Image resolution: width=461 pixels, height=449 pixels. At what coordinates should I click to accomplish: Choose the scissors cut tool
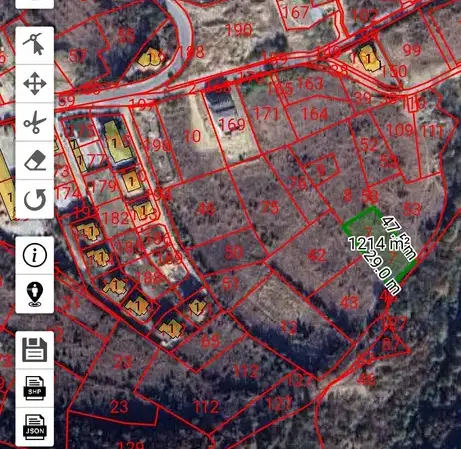click(35, 122)
